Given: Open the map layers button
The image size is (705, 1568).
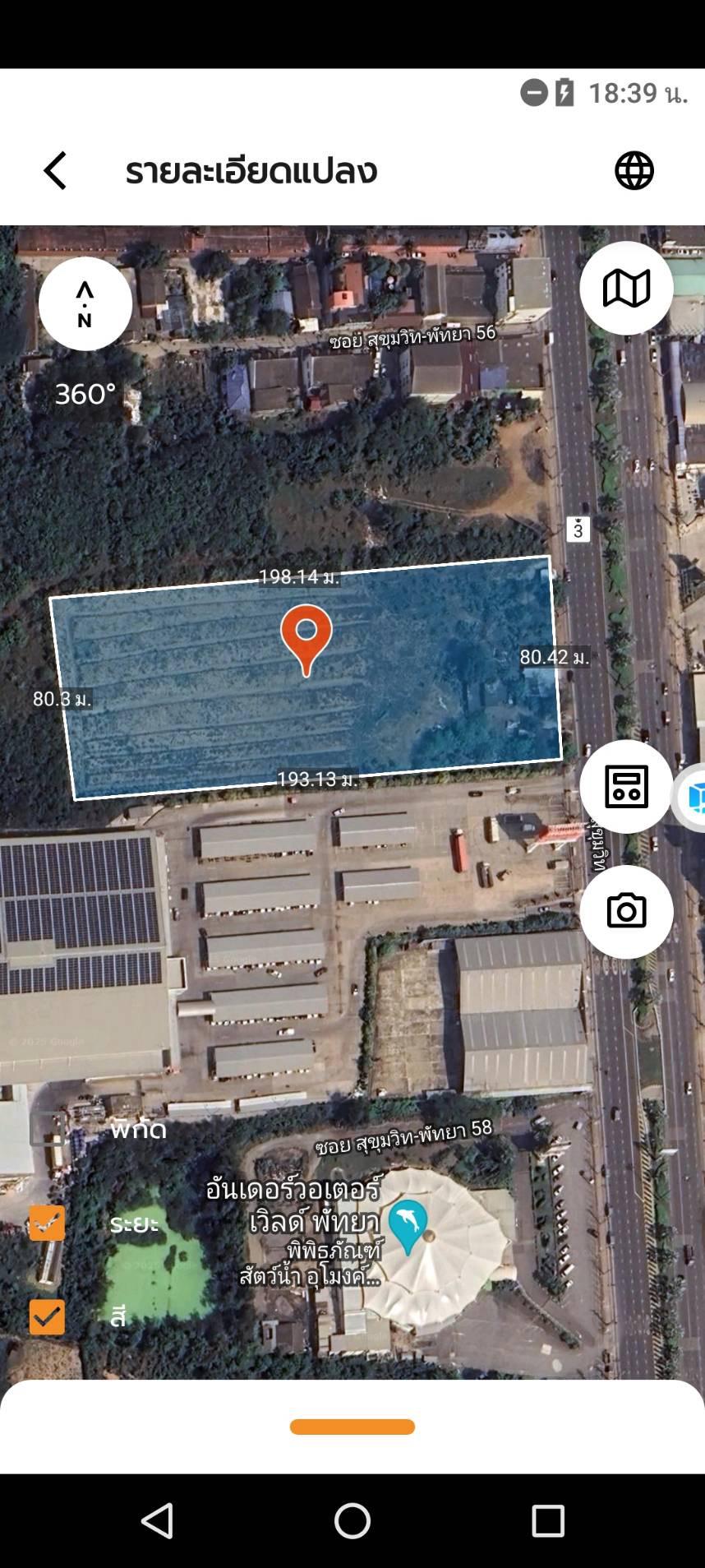Looking at the screenshot, I should tap(626, 289).
